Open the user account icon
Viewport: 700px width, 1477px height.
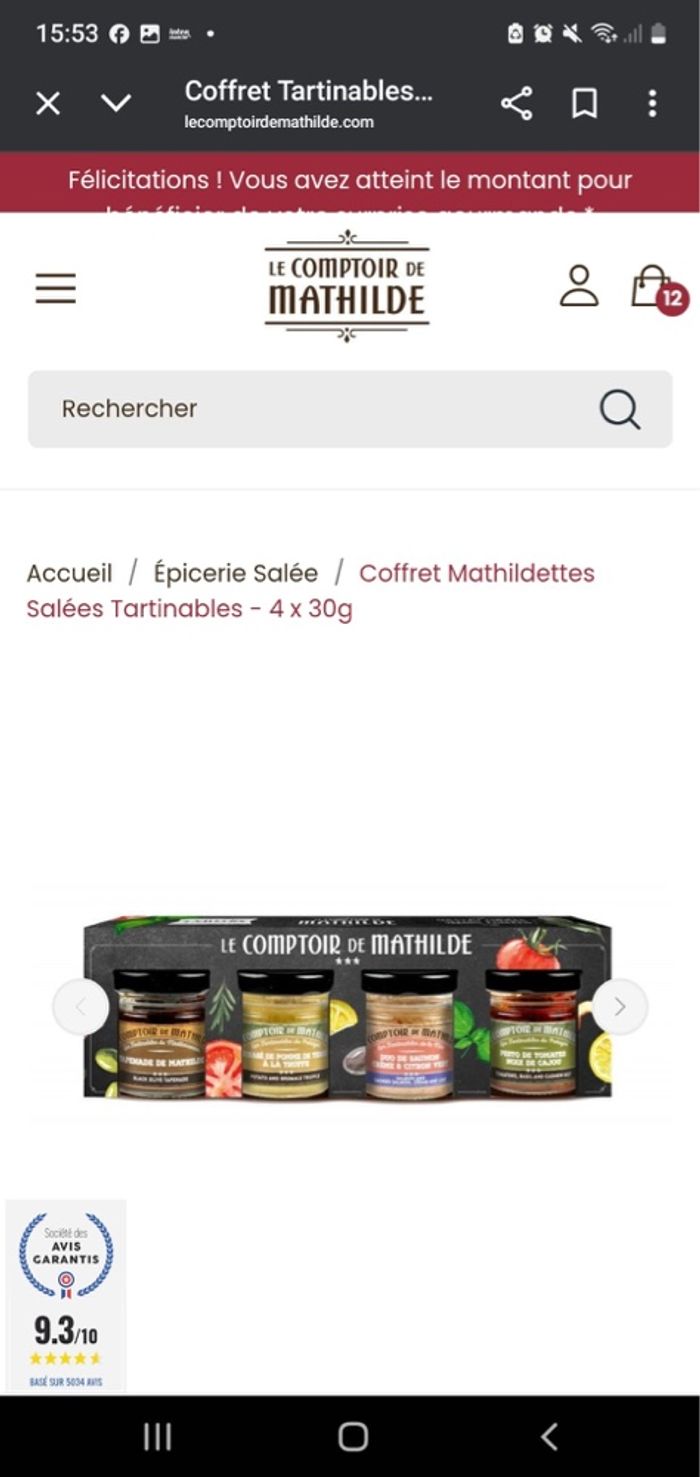coord(578,286)
